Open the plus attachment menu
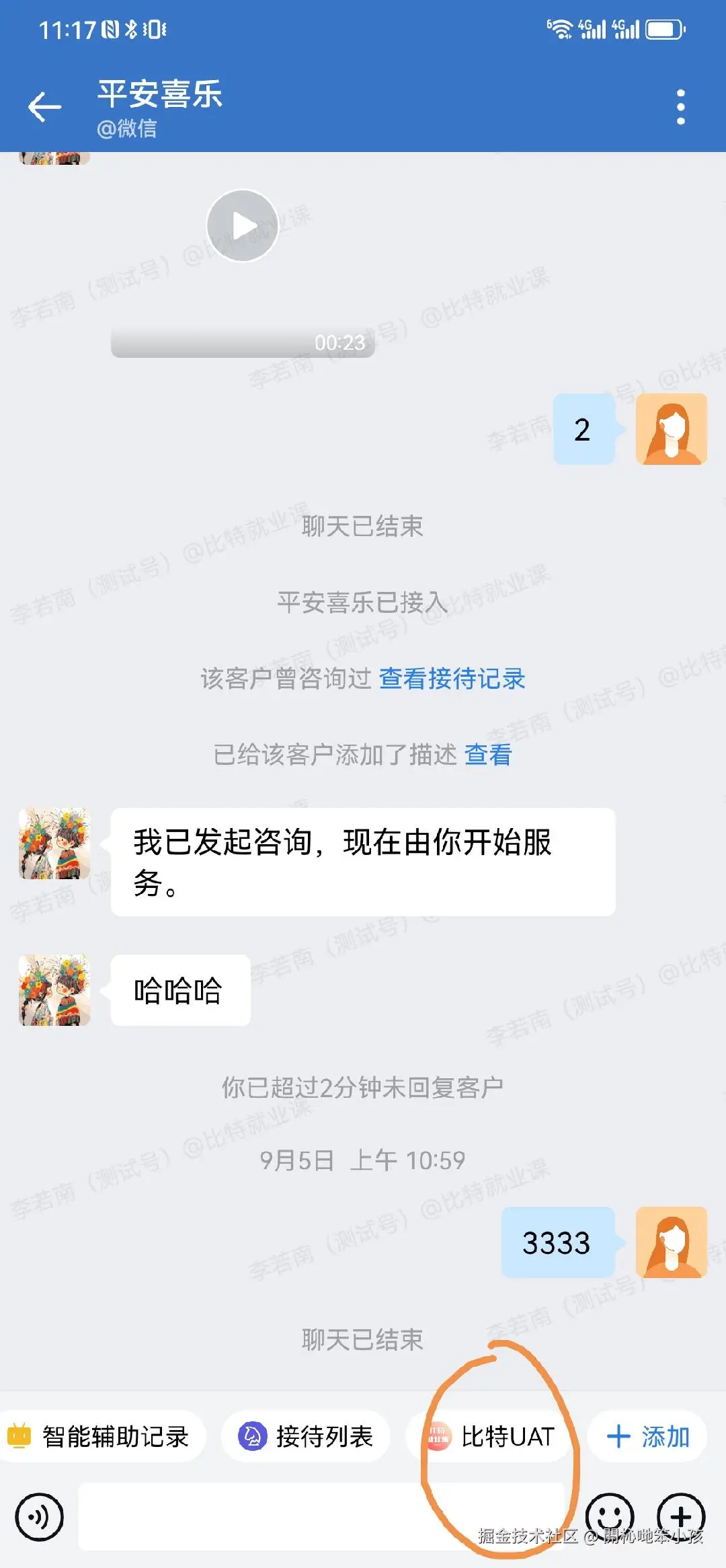This screenshot has width=726, height=1568. [x=680, y=1517]
